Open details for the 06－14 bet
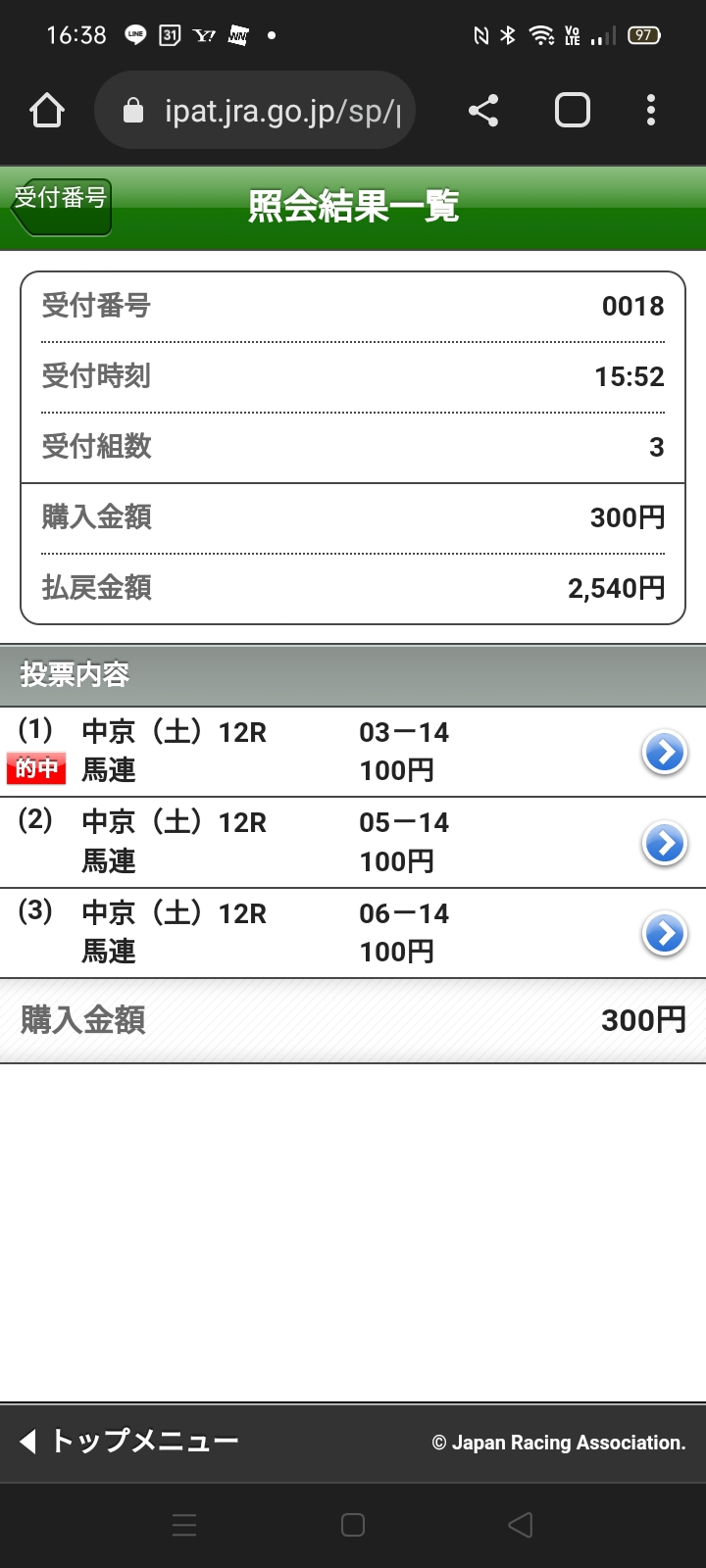 pyautogui.click(x=664, y=934)
